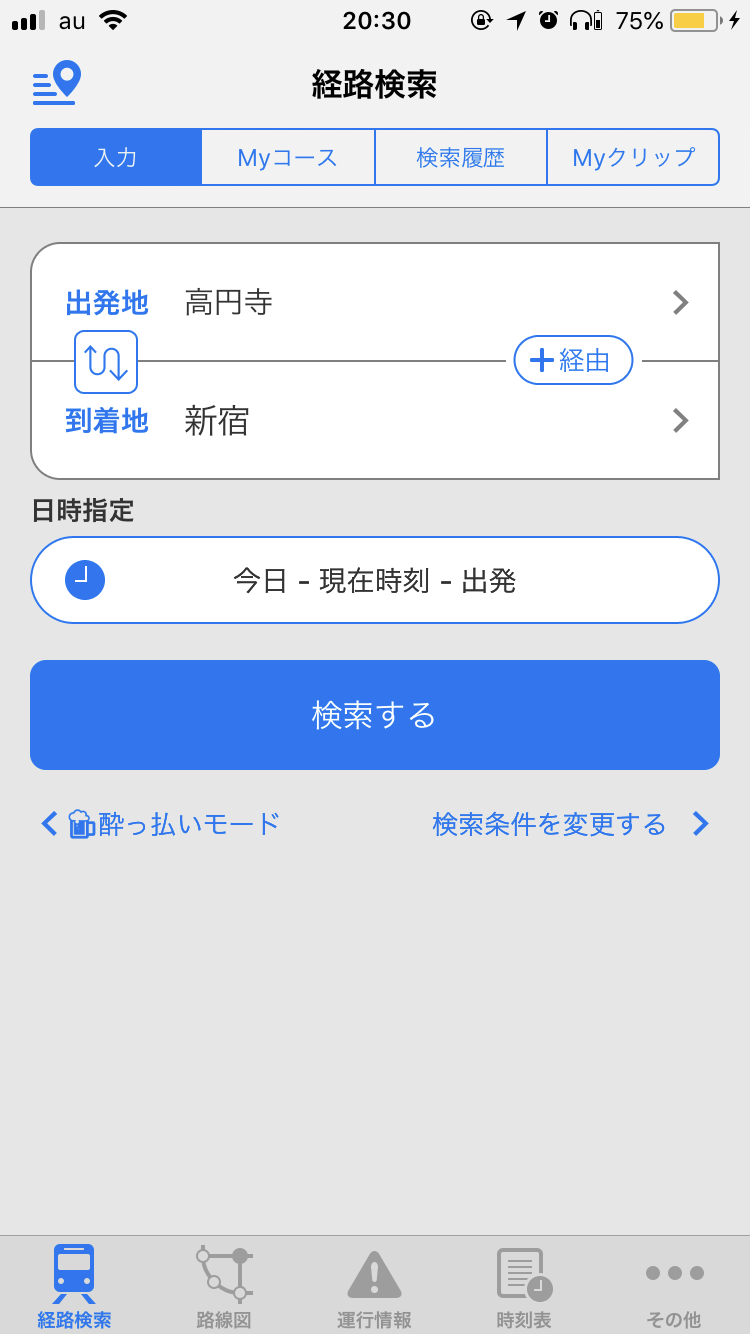
Task: Open the Myクリップ tab
Action: pos(633,157)
